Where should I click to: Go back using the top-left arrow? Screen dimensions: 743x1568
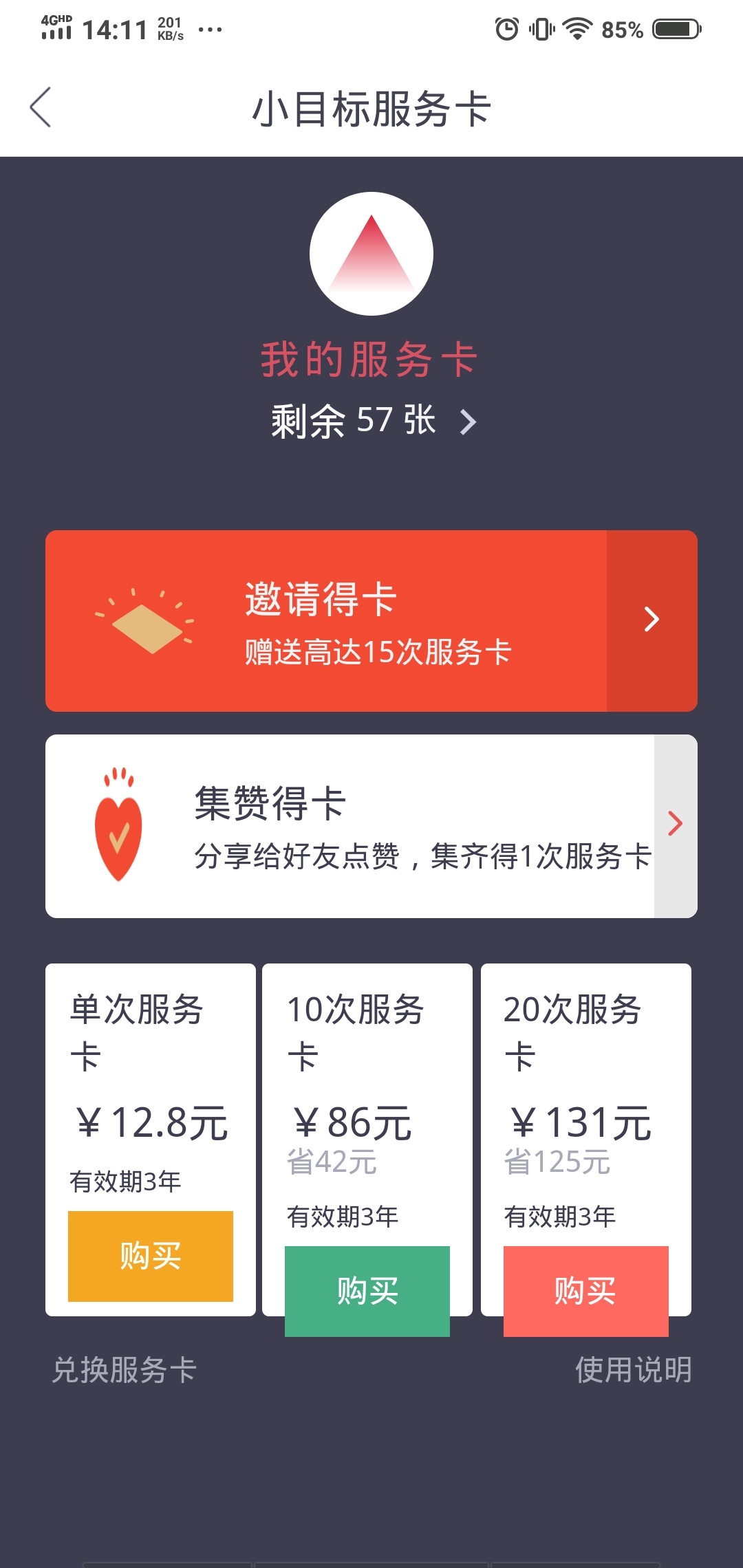point(41,107)
